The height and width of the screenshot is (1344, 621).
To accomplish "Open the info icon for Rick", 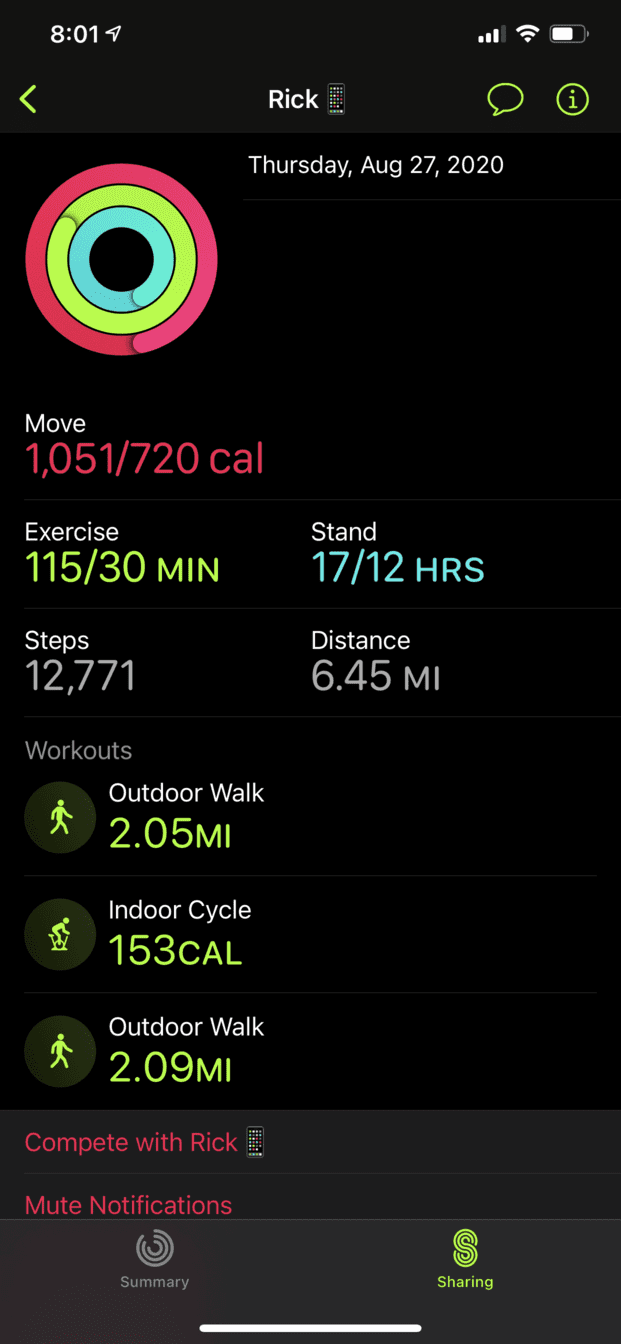I will (x=572, y=99).
